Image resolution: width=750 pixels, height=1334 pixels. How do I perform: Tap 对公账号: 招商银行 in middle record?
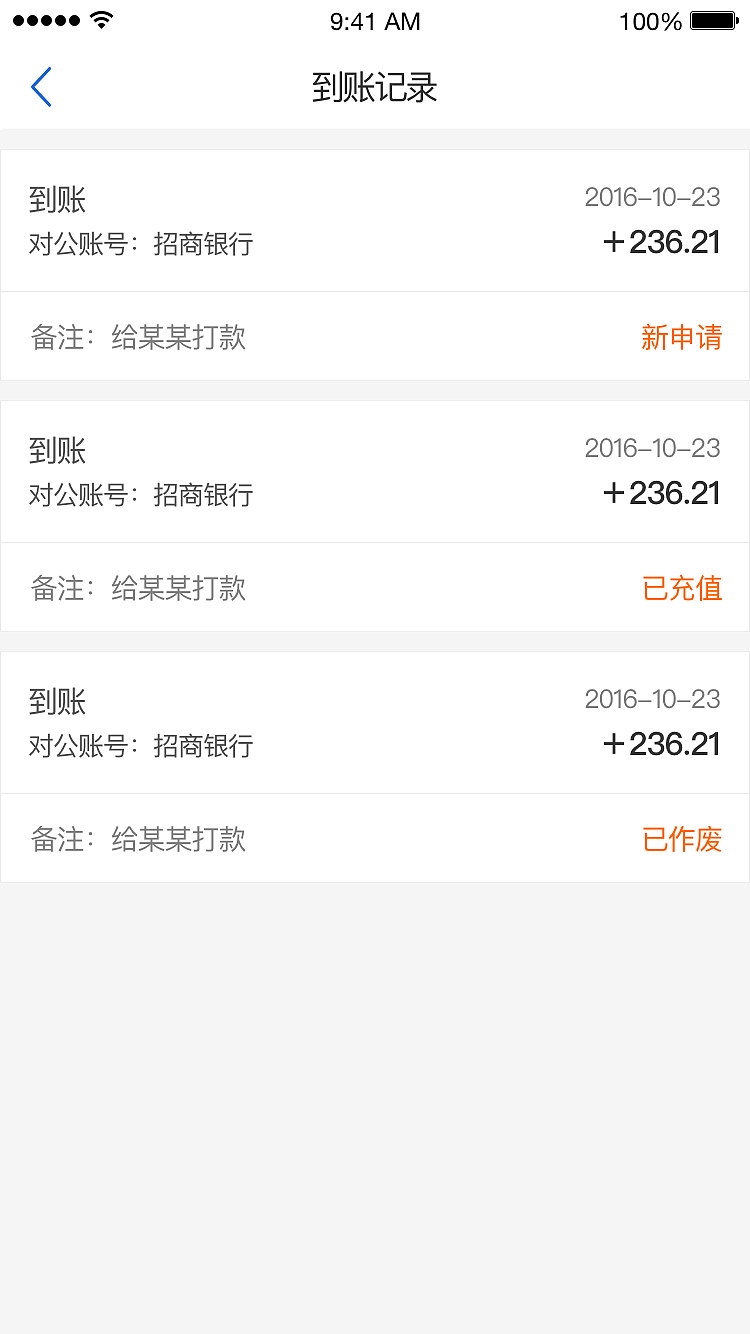tap(141, 495)
